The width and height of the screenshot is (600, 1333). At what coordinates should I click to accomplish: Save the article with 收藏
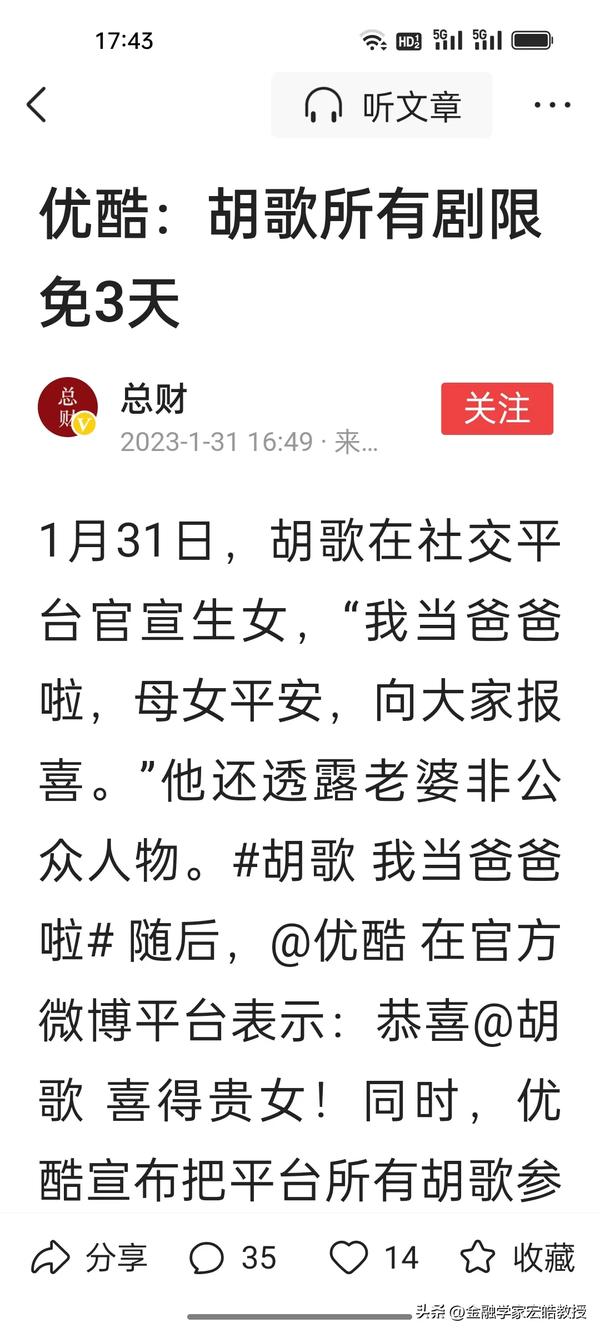[x=518, y=1257]
